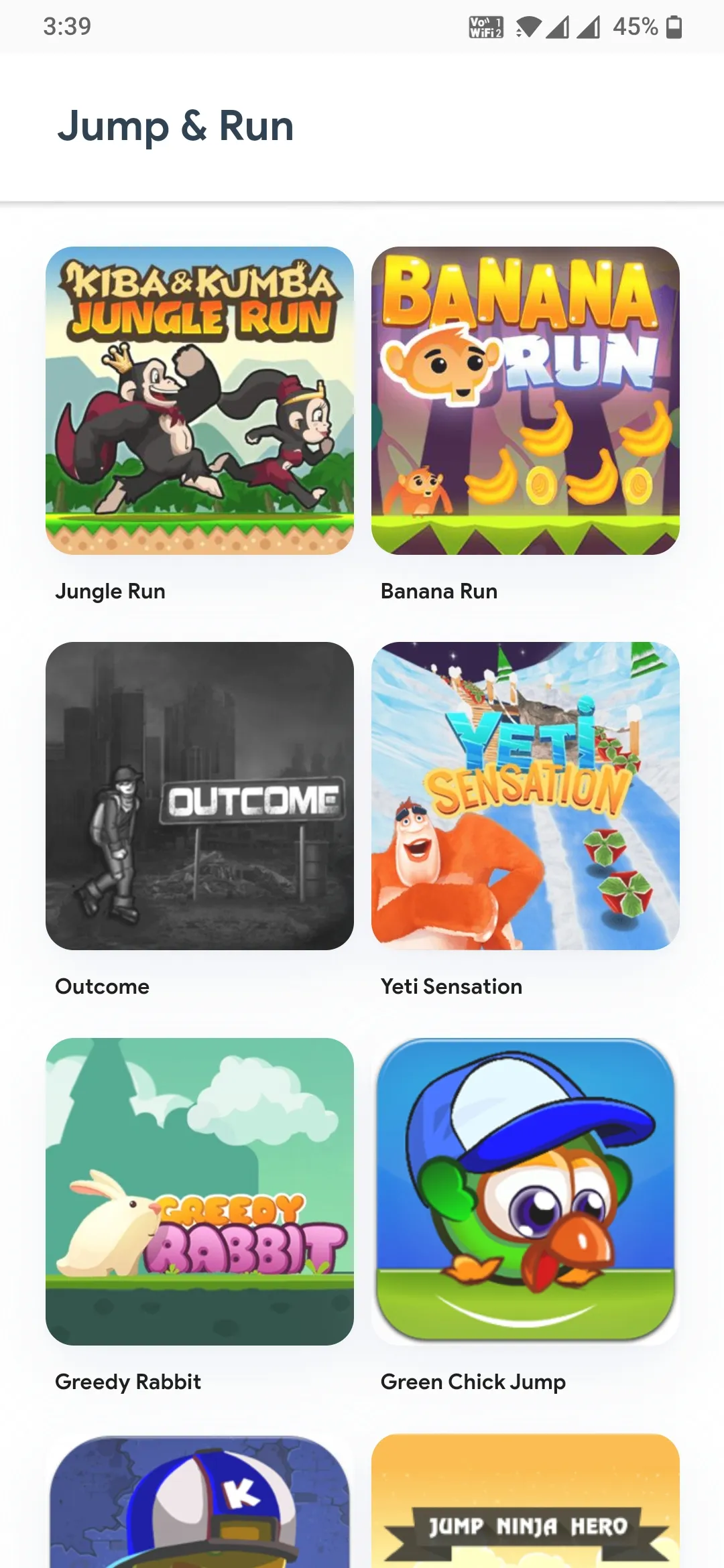The image size is (724, 1568).
Task: Click the Greedy Rabbit title label
Action: point(128,1382)
